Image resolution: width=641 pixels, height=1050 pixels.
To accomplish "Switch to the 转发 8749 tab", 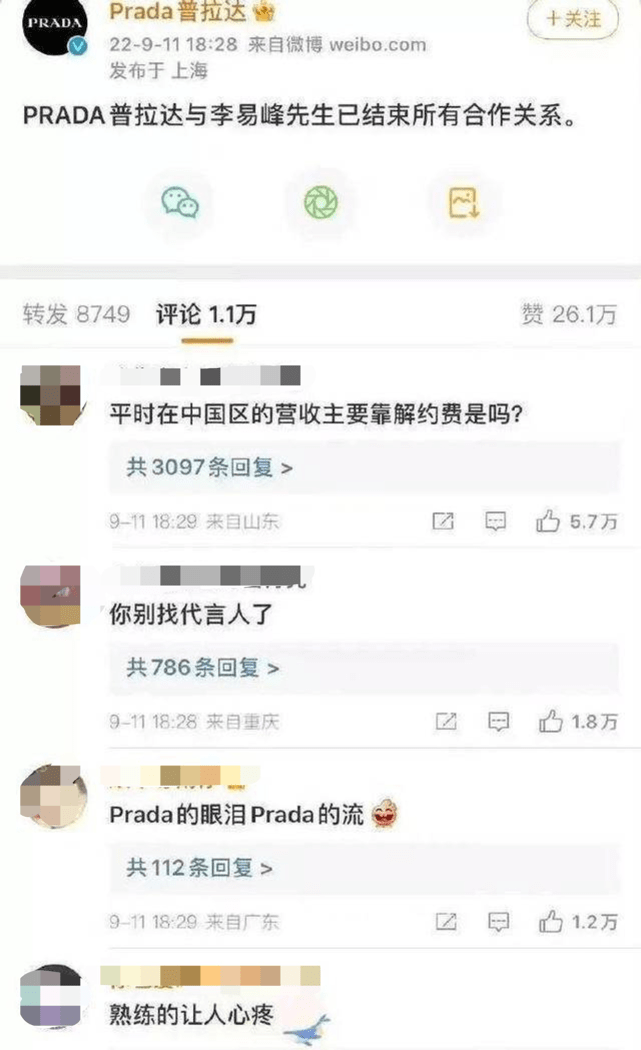I will click(x=76, y=314).
